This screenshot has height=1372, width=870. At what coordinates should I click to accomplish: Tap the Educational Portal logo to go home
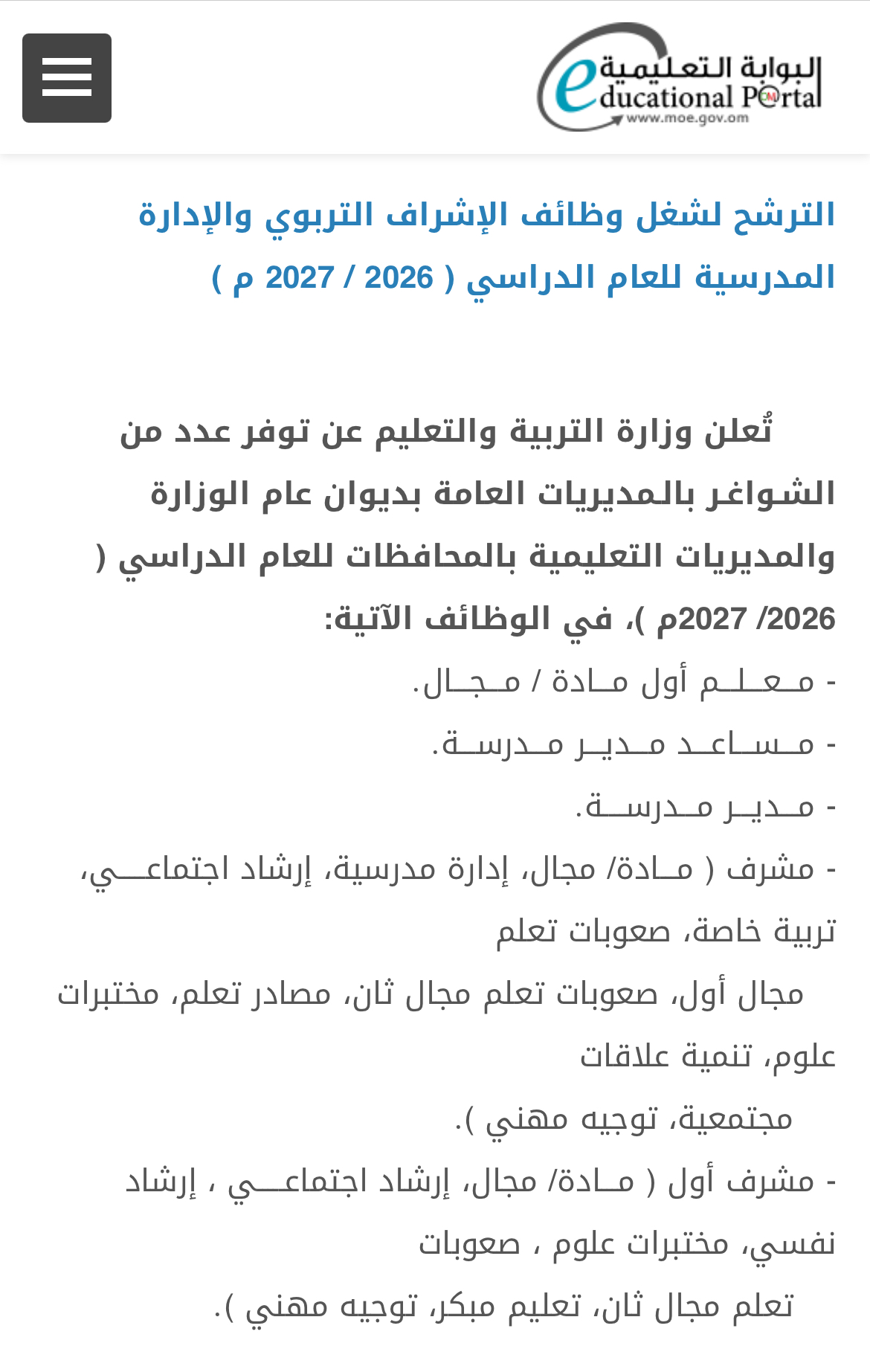click(680, 78)
